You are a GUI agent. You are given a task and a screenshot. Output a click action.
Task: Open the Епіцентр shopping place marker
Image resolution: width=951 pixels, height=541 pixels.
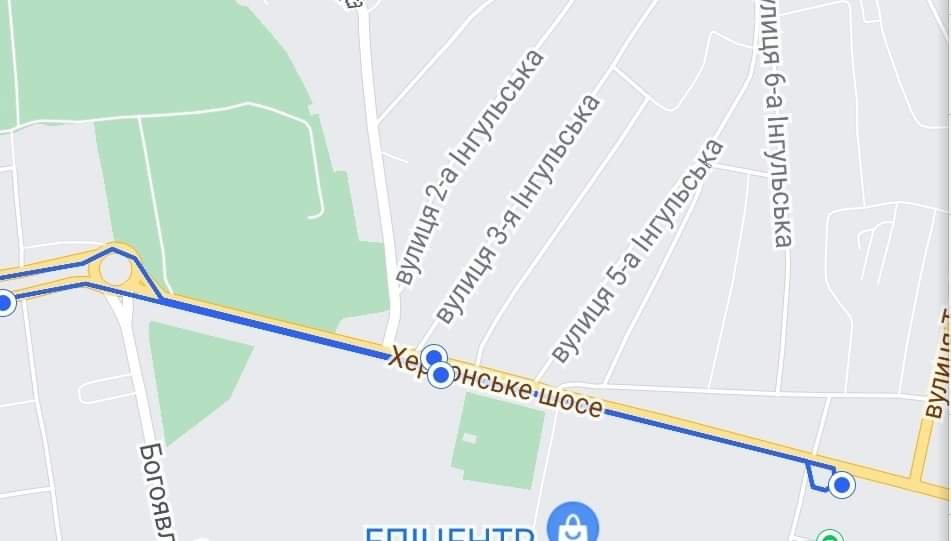click(x=573, y=524)
